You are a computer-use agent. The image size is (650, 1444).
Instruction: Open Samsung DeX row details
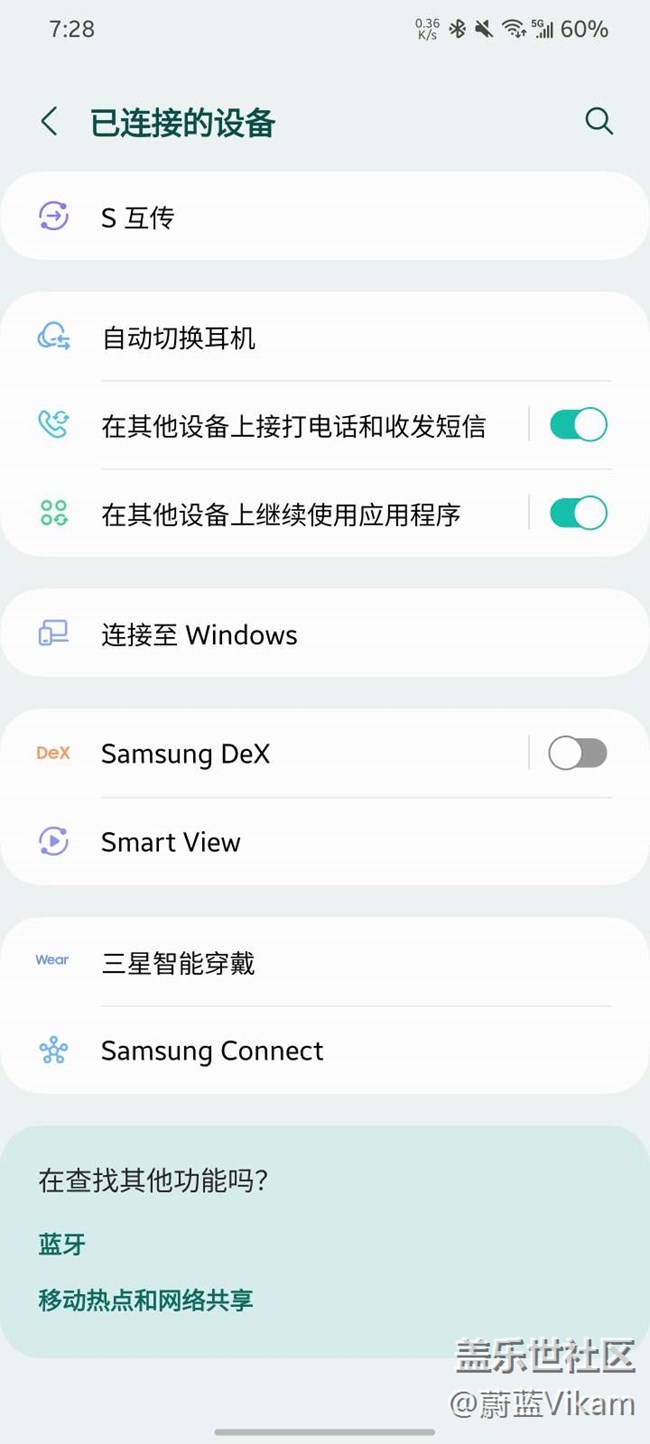(265, 753)
